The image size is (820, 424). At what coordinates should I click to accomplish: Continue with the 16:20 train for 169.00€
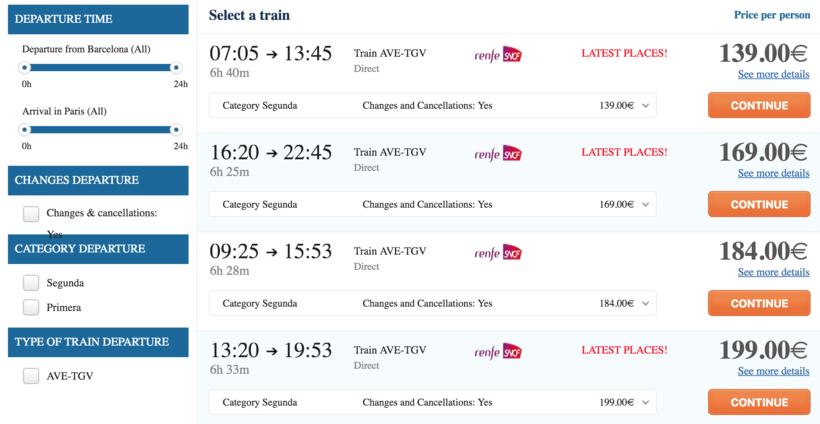coord(759,204)
